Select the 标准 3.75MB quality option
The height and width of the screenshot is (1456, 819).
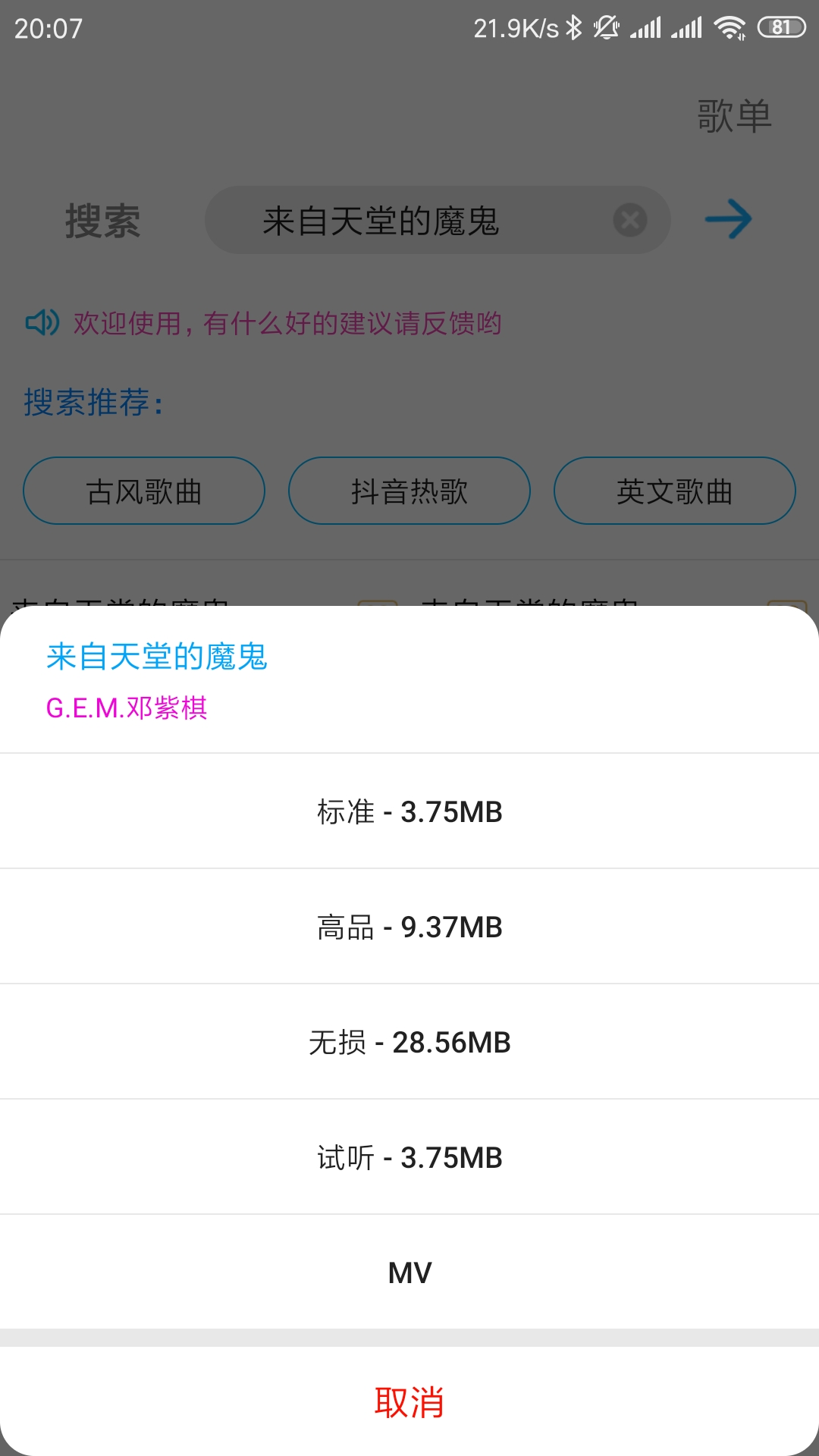(x=409, y=811)
